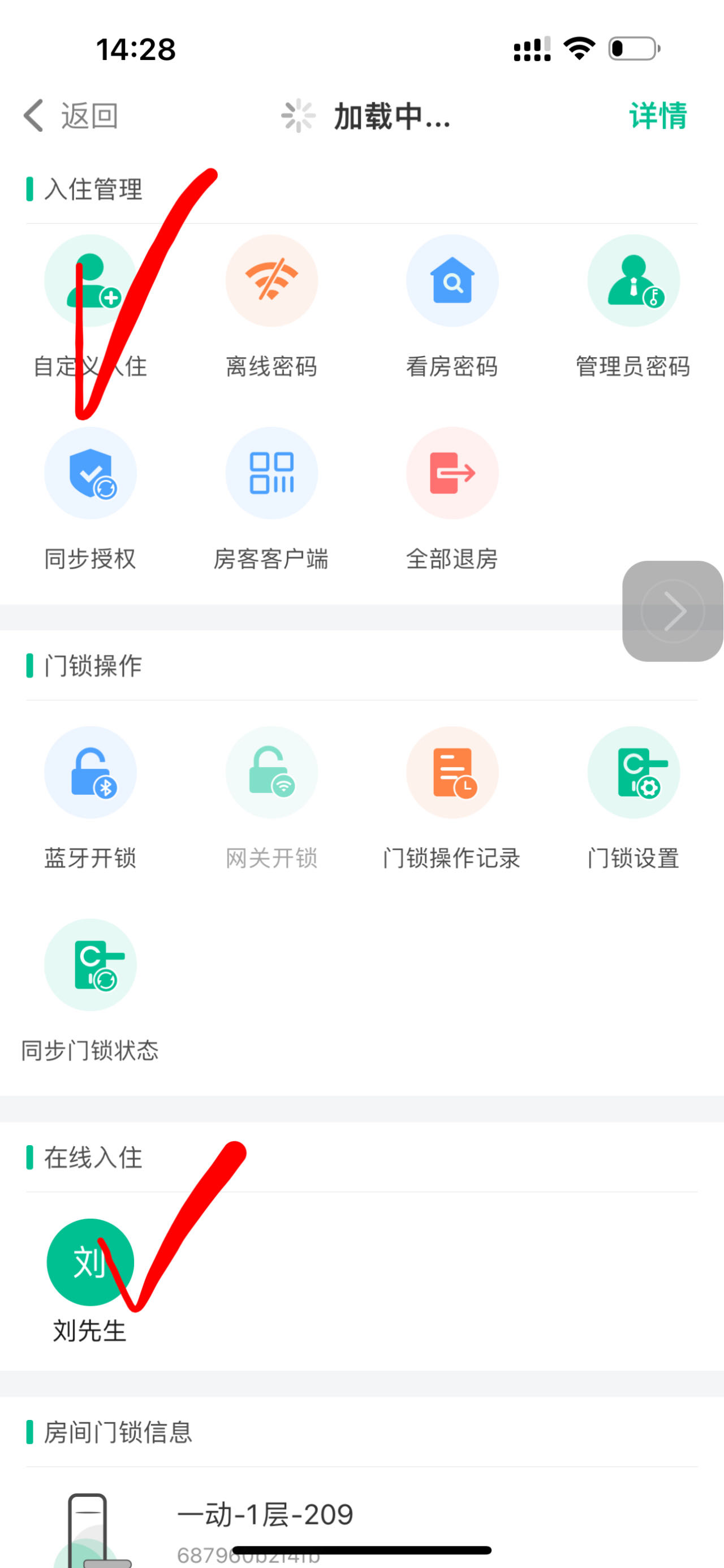Tap the floating gray arrow button

click(x=673, y=610)
